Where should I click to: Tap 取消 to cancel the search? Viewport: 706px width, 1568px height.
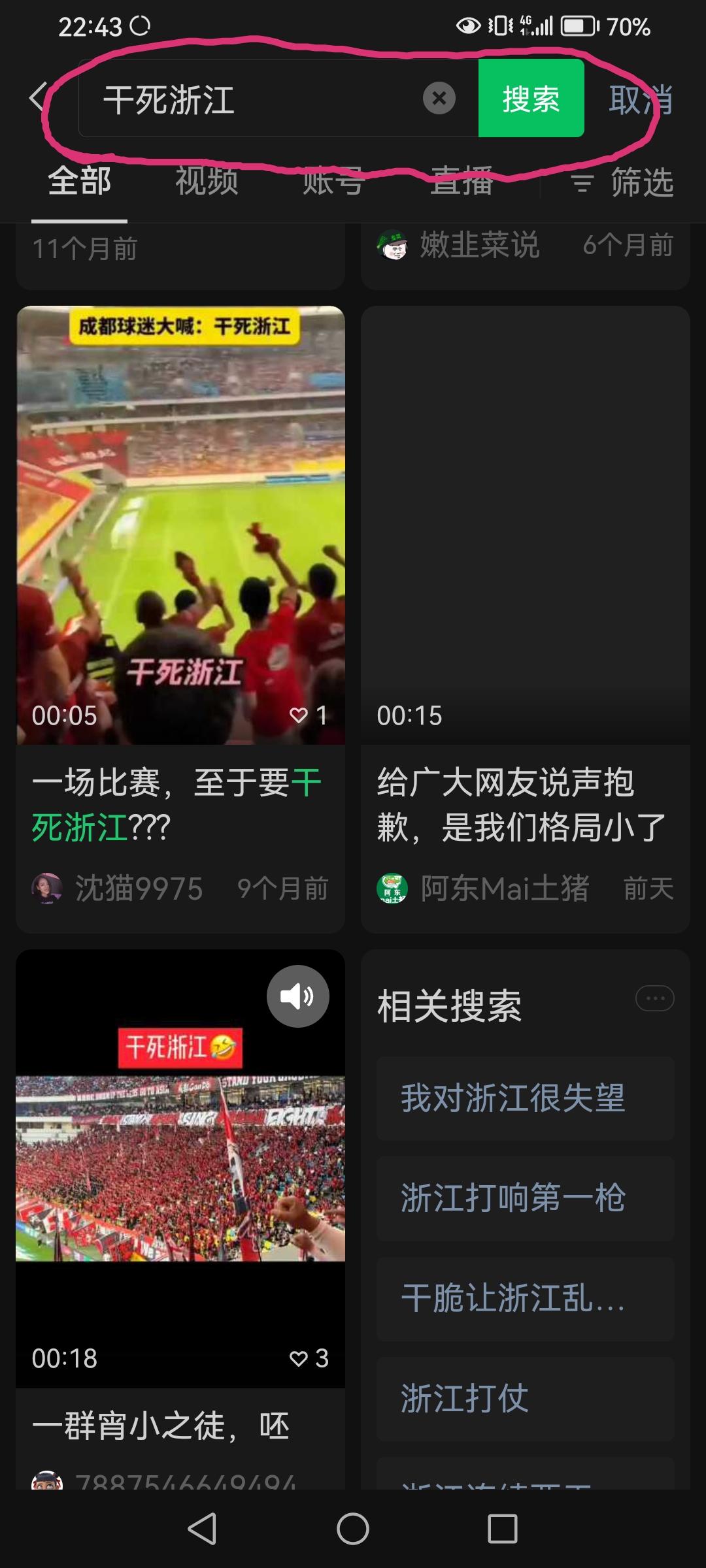pyautogui.click(x=639, y=99)
